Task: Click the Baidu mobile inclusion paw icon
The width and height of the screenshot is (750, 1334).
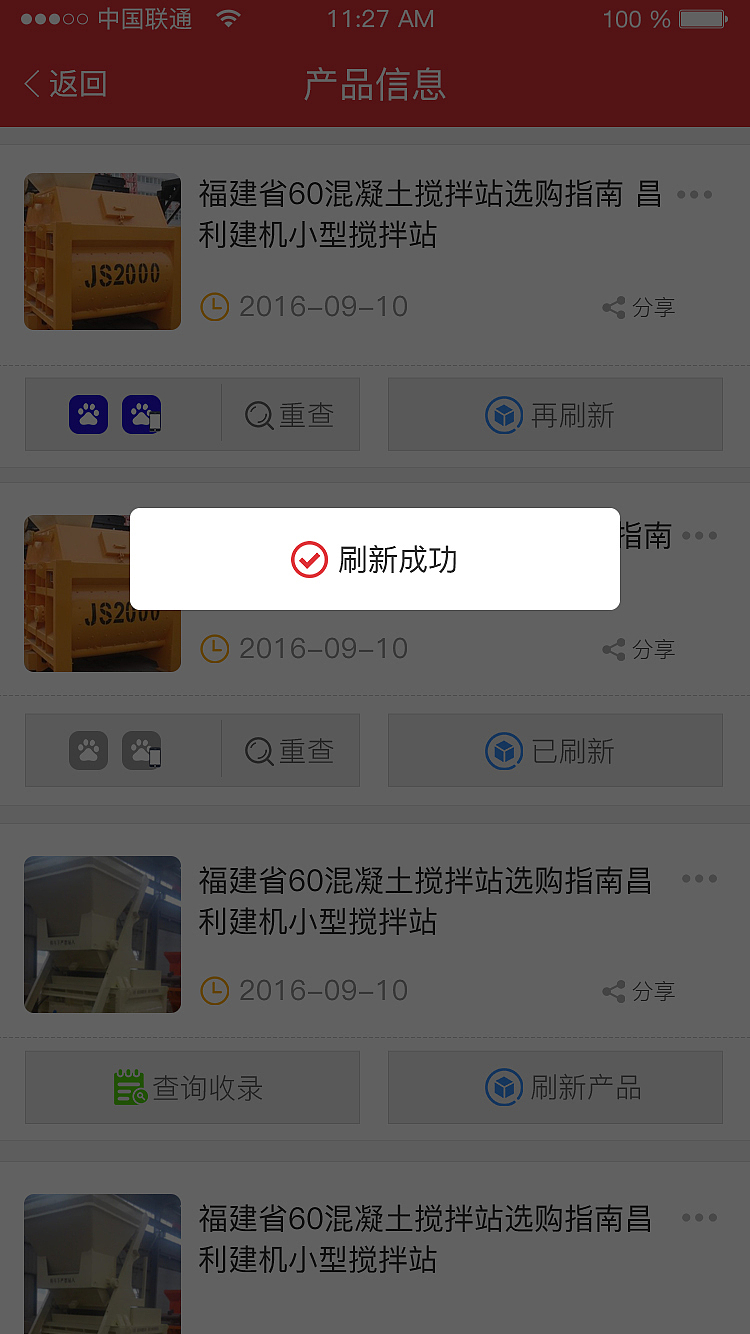Action: pos(143,414)
